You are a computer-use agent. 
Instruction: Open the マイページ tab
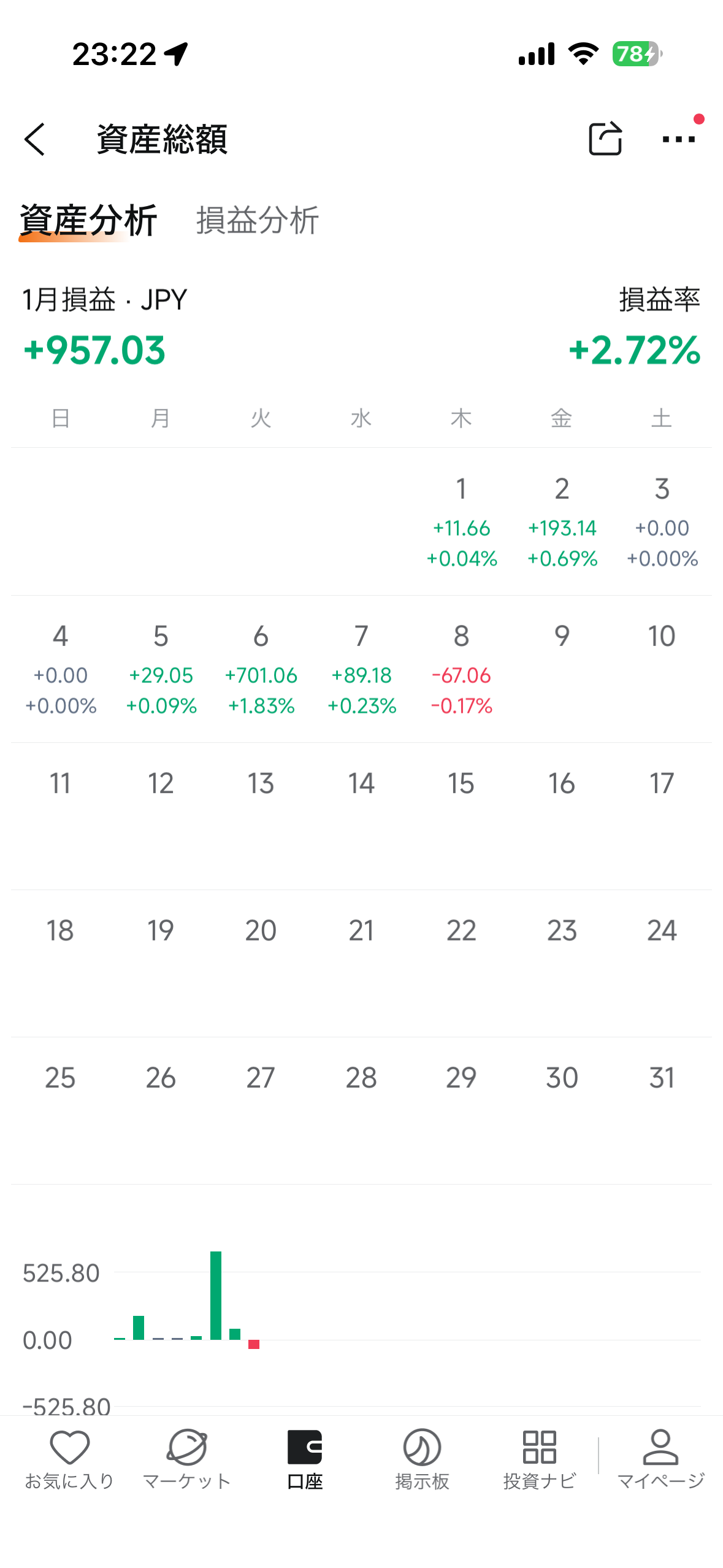(660, 1459)
